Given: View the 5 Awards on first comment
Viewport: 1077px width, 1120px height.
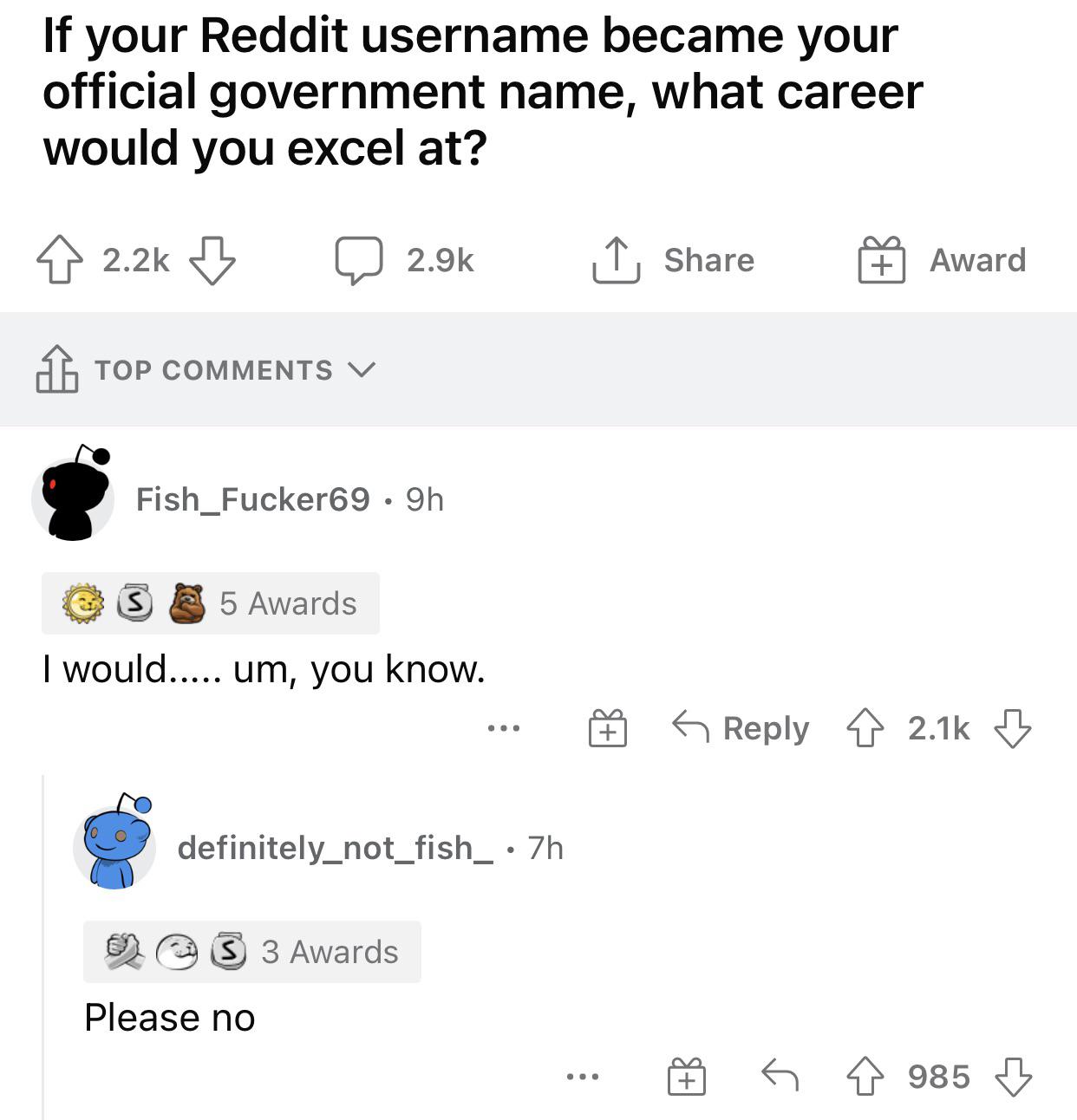Looking at the screenshot, I should point(211,603).
